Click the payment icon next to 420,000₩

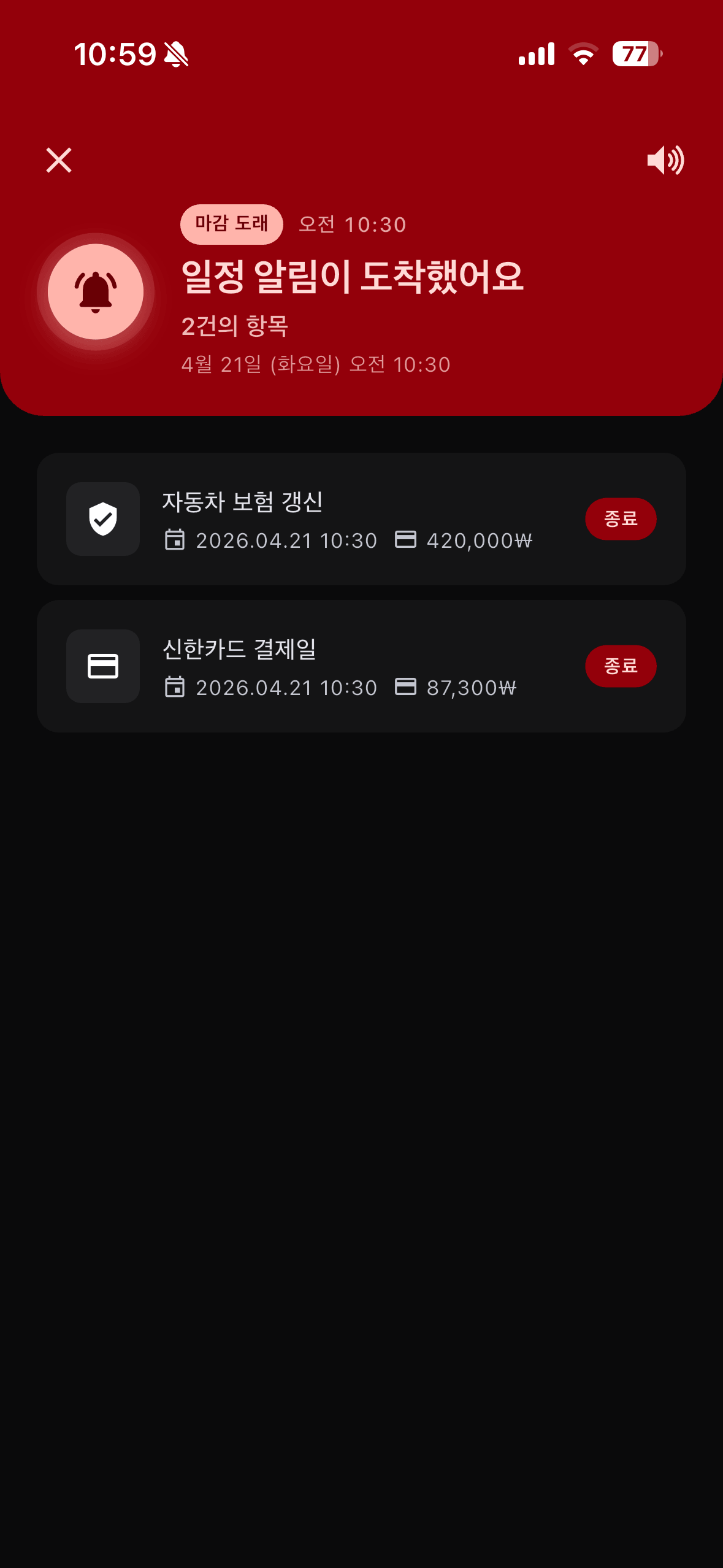coord(405,540)
